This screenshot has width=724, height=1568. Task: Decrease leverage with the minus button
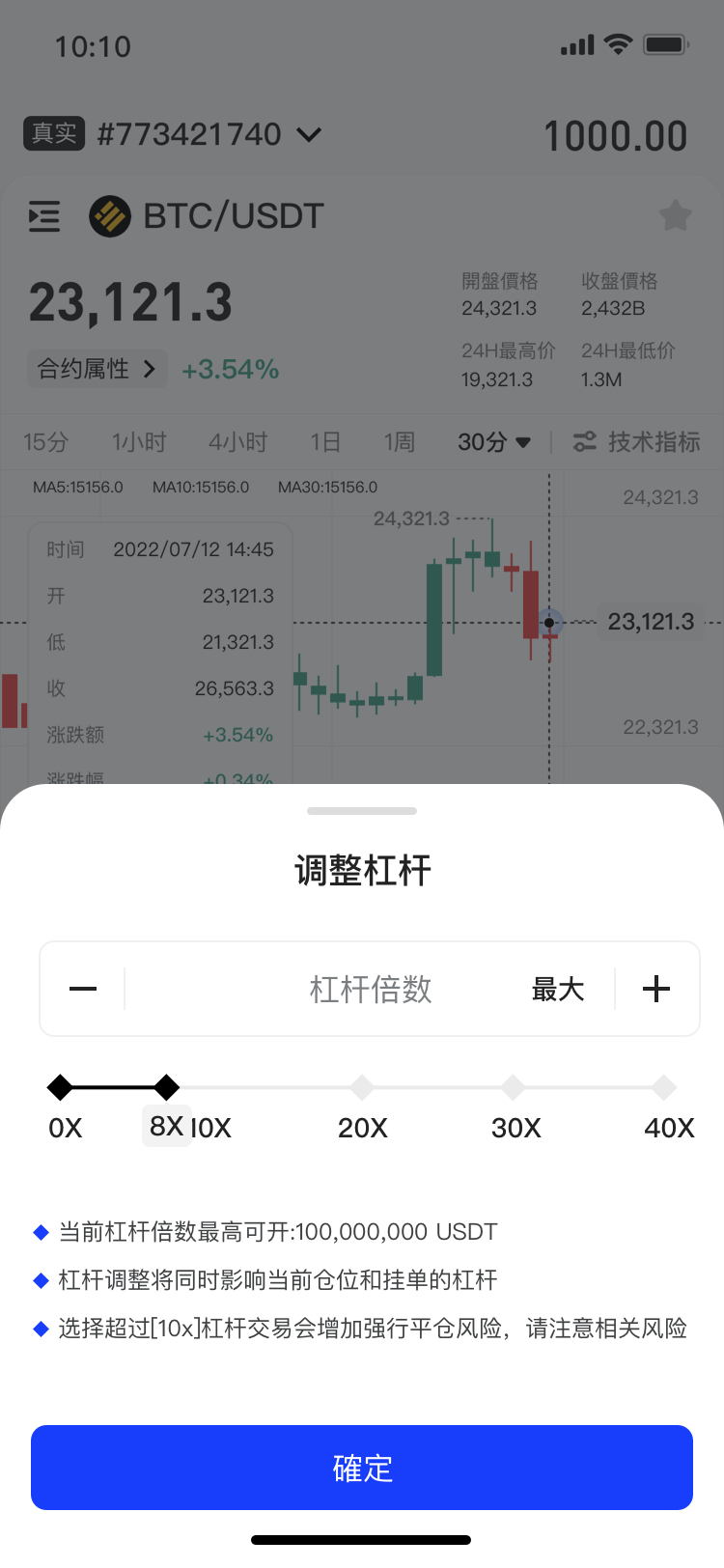(x=83, y=989)
